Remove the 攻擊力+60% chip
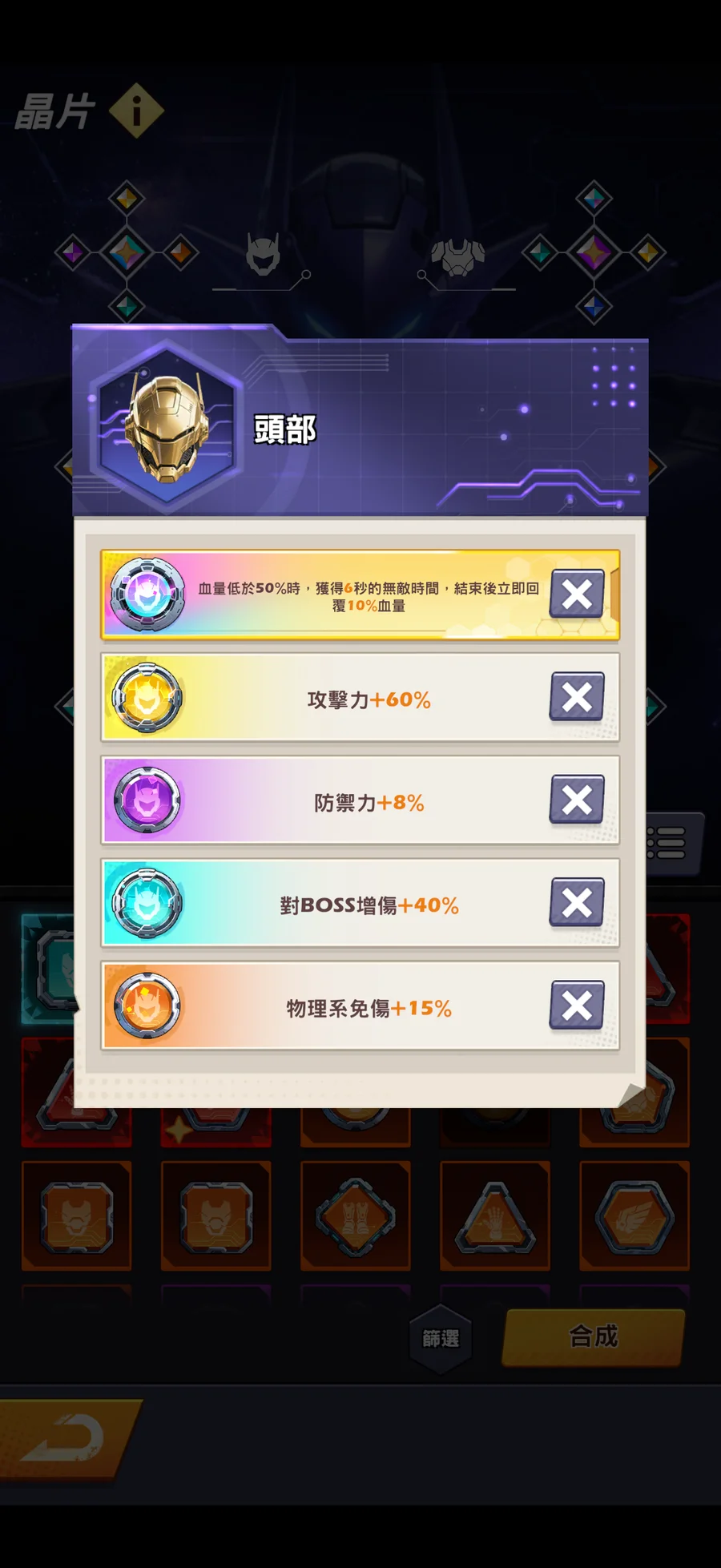The width and height of the screenshot is (721, 1568). [577, 696]
